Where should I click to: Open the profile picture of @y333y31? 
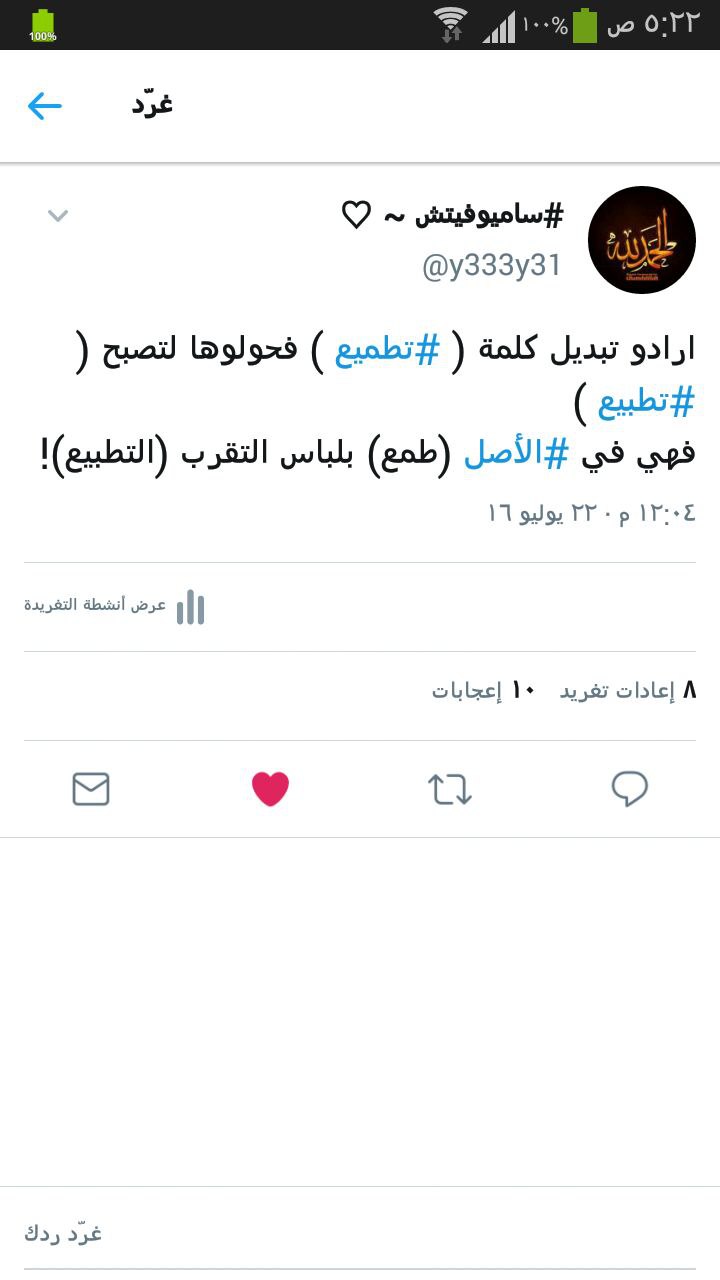(x=641, y=240)
